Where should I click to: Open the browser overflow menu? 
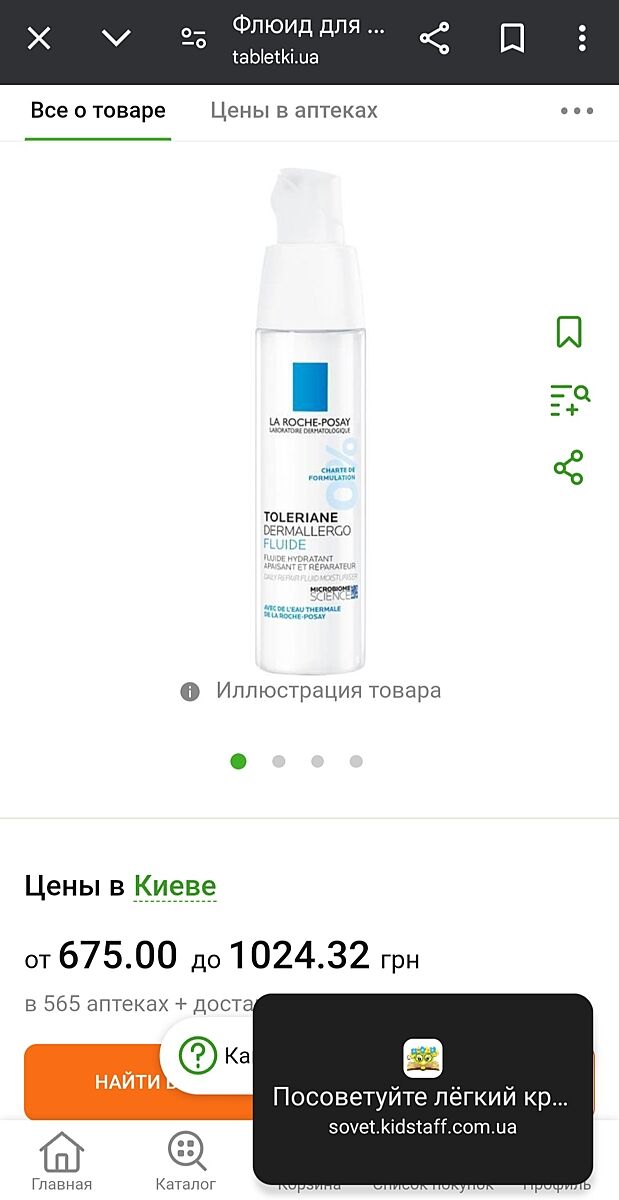tap(582, 39)
